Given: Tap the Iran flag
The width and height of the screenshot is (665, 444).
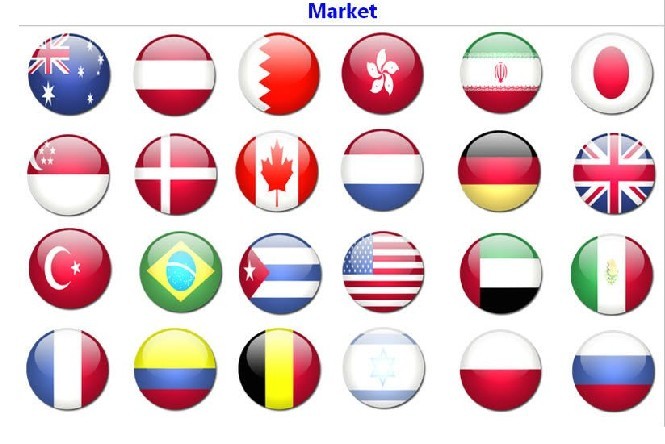Looking at the screenshot, I should click(501, 73).
